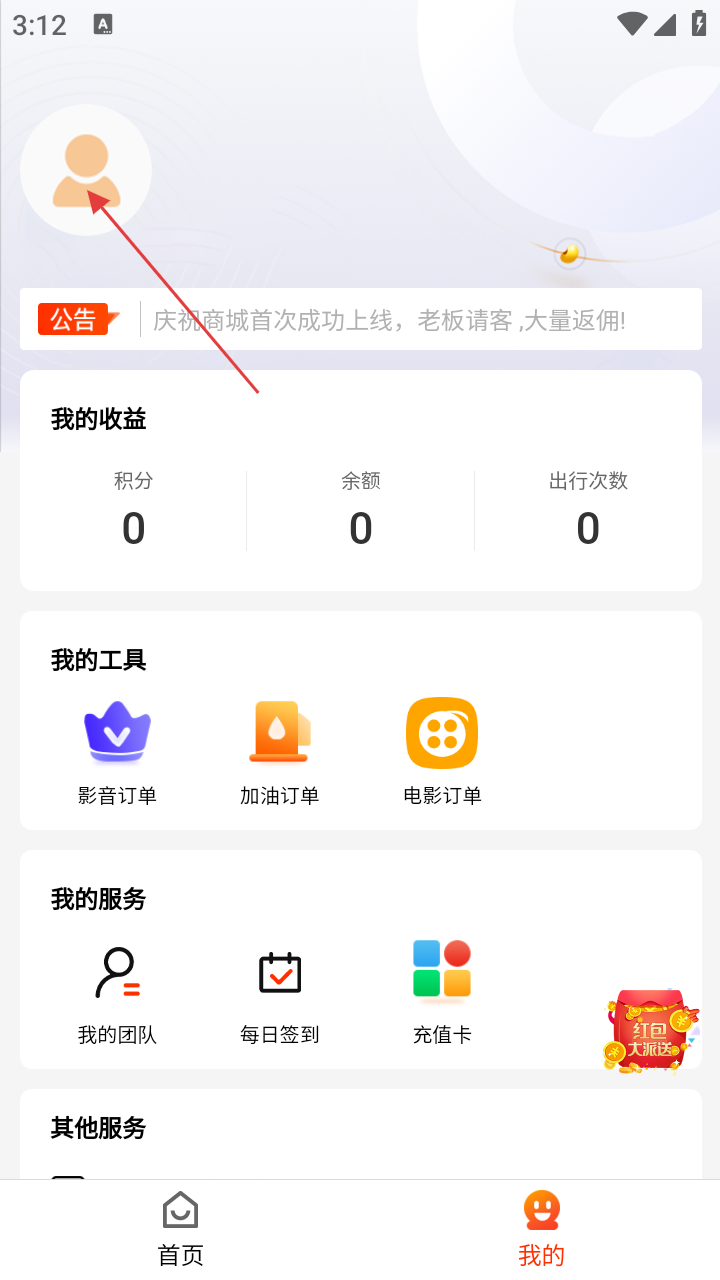Screen dimensions: 720x1280
Task: Open 充值卡
Action: 442,992
